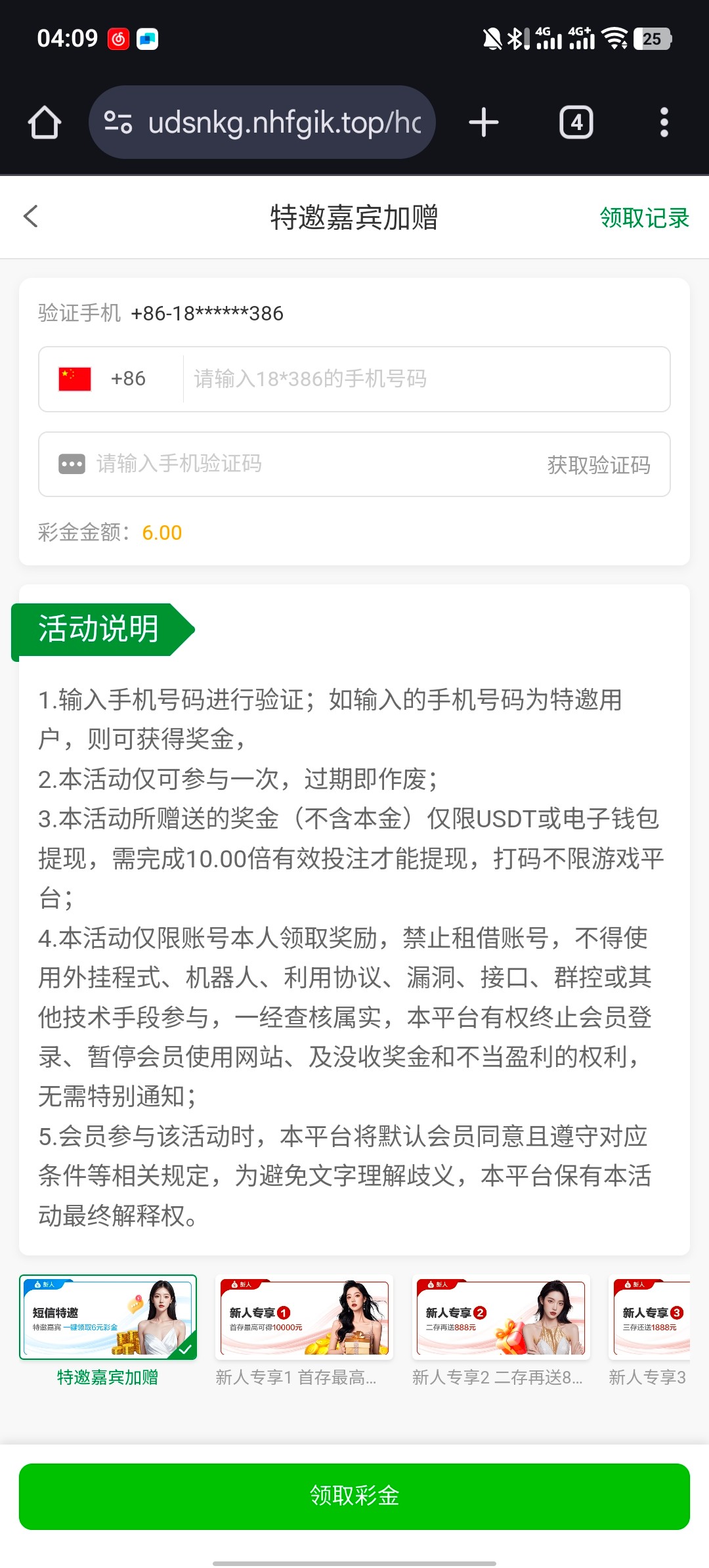Open the browser overflow menu
This screenshot has height=1568, width=709.
pos(664,123)
